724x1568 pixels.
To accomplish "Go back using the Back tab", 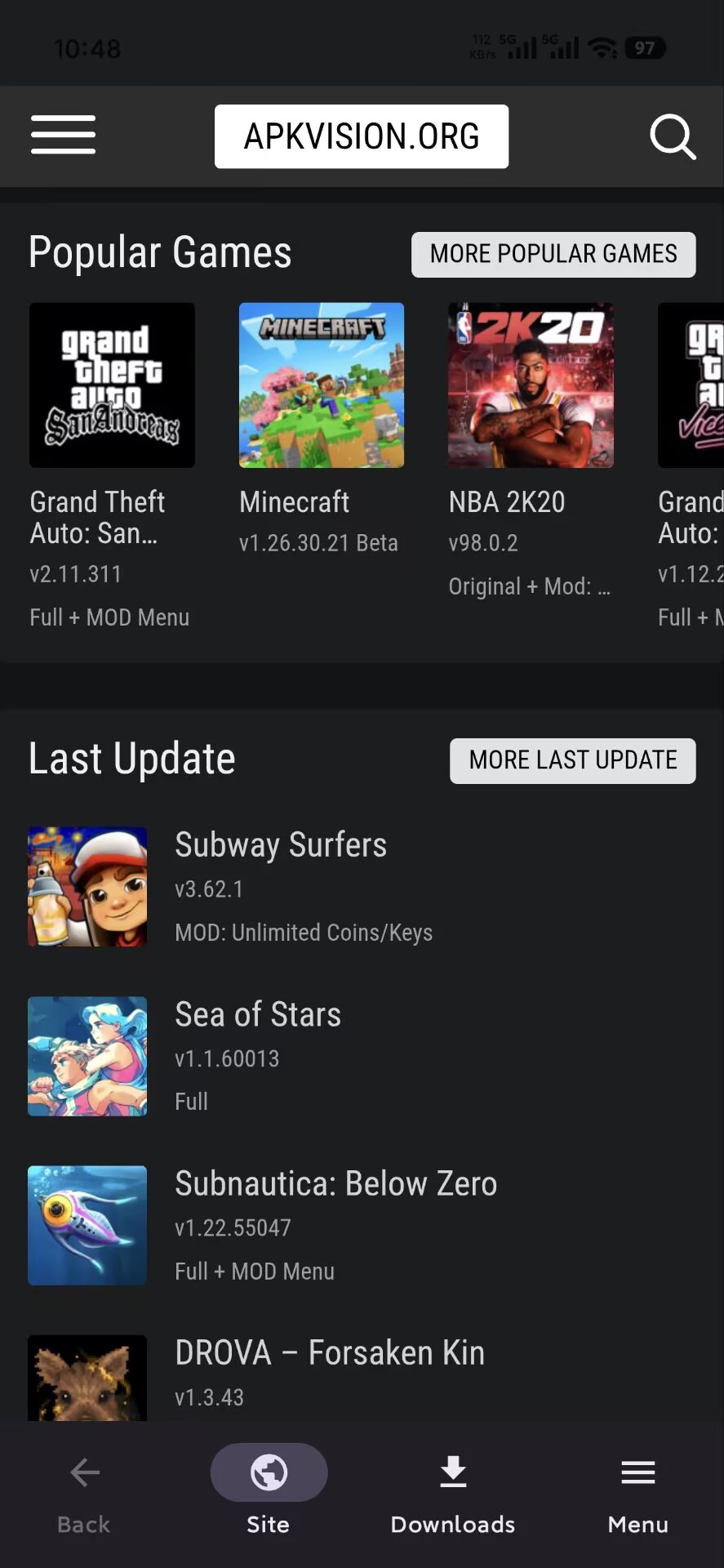I will 84,1494.
